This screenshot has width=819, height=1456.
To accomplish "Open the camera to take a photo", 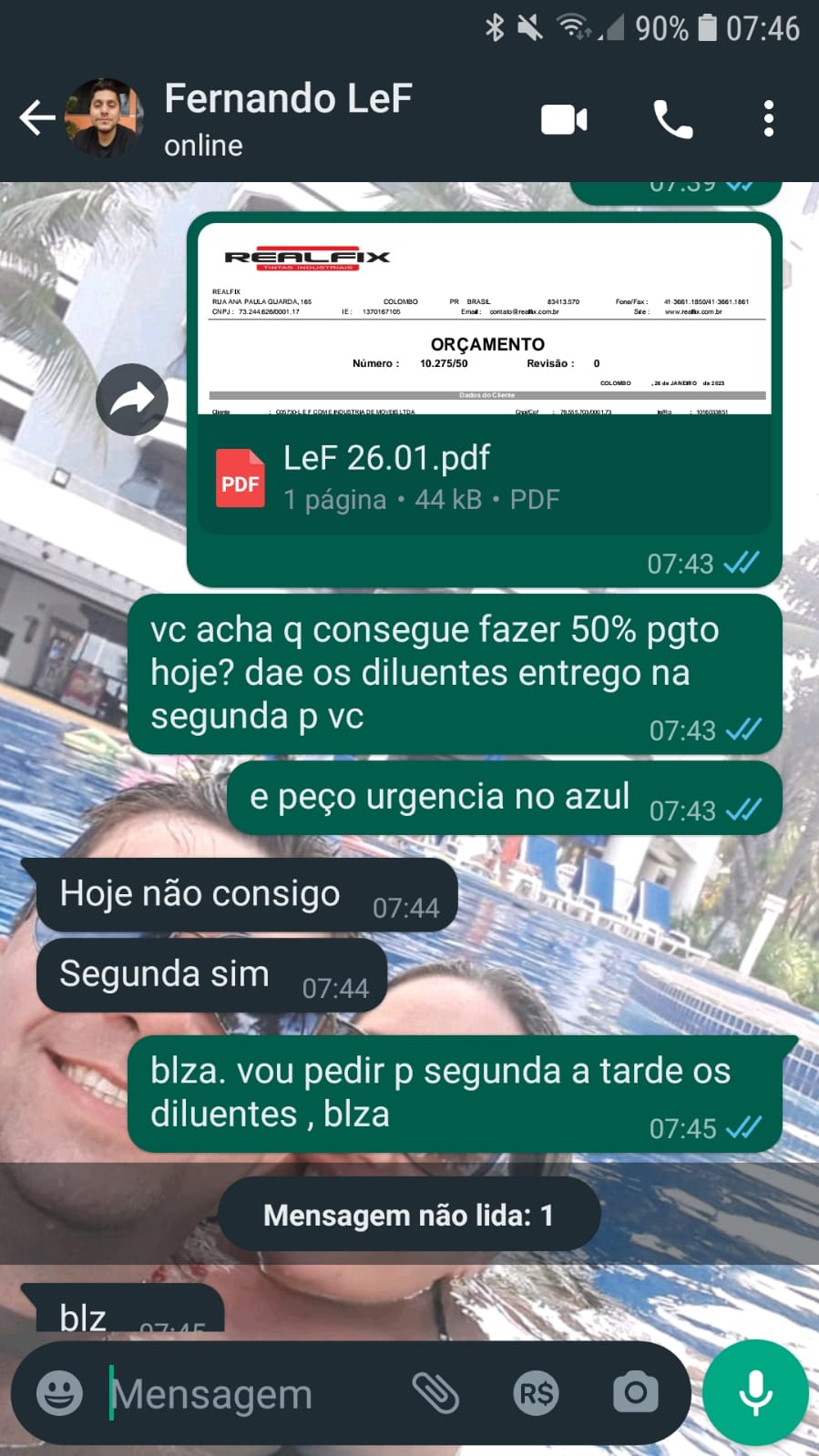I will (x=635, y=1393).
